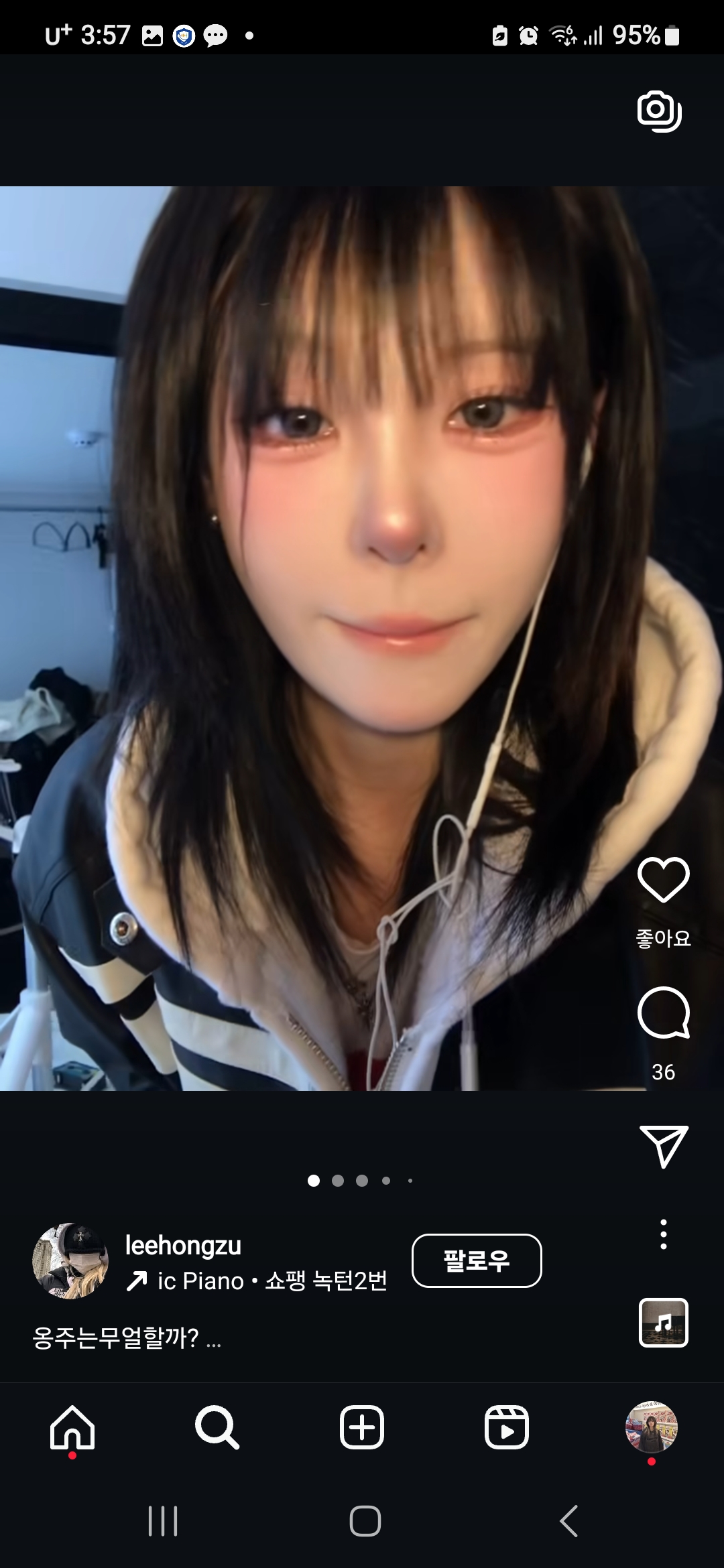Open the camera icon at top
724x1568 pixels.
[x=659, y=111]
